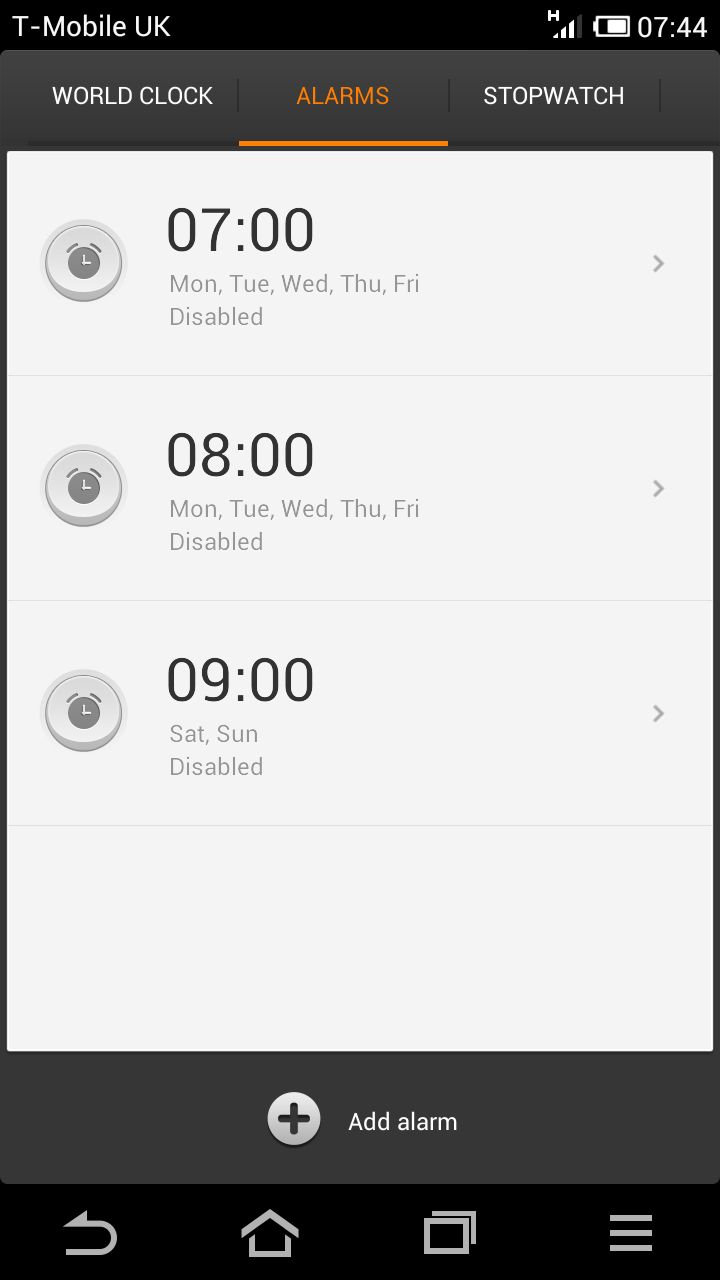Add a new alarm
This screenshot has height=1280, width=720.
[x=362, y=1120]
